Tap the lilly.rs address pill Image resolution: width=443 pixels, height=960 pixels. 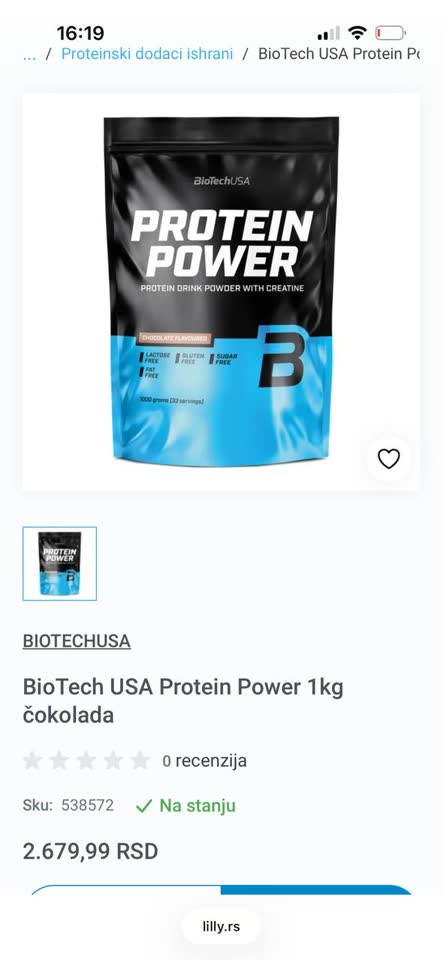pos(221,926)
